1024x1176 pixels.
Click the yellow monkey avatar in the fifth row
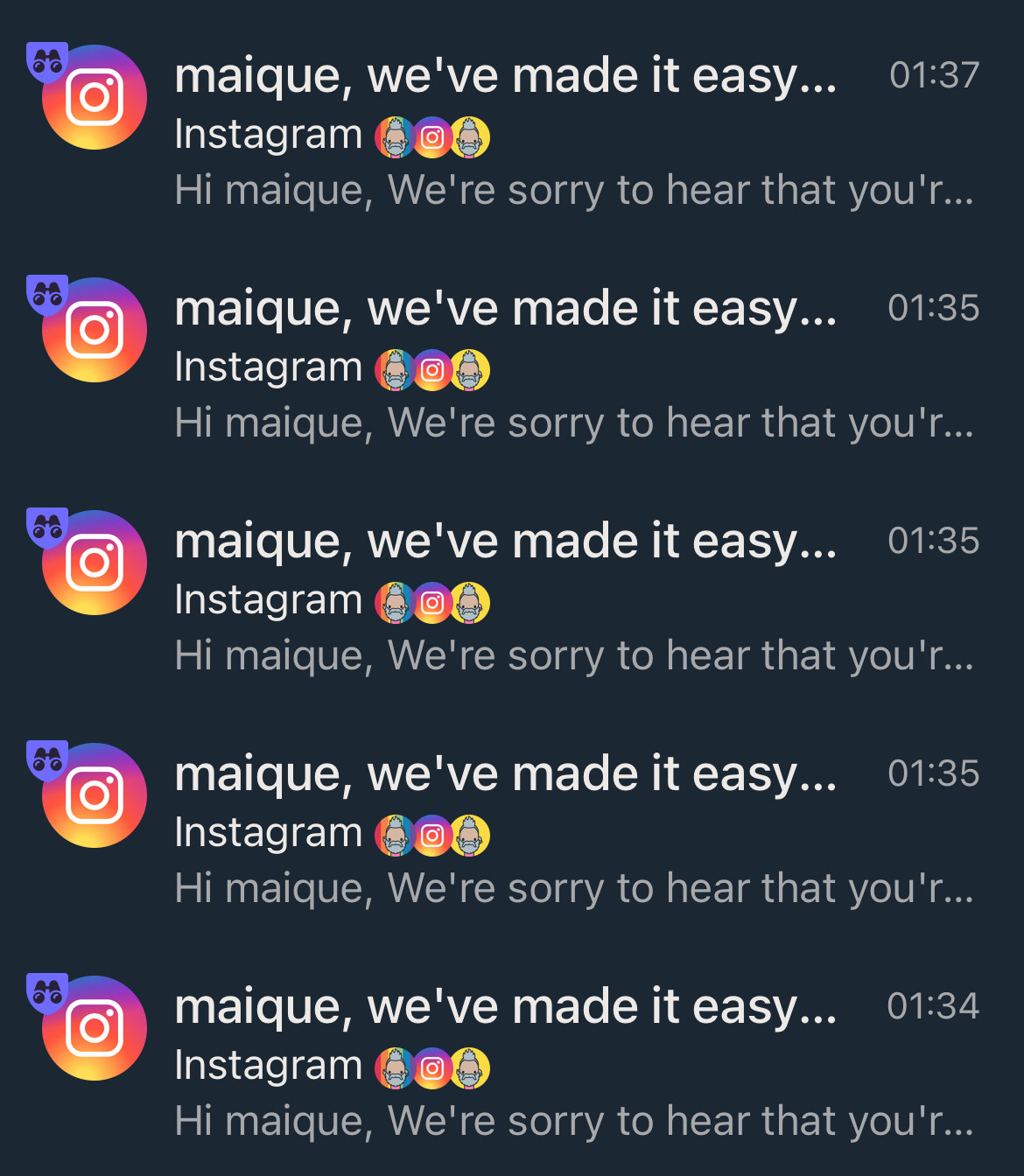470,1067
